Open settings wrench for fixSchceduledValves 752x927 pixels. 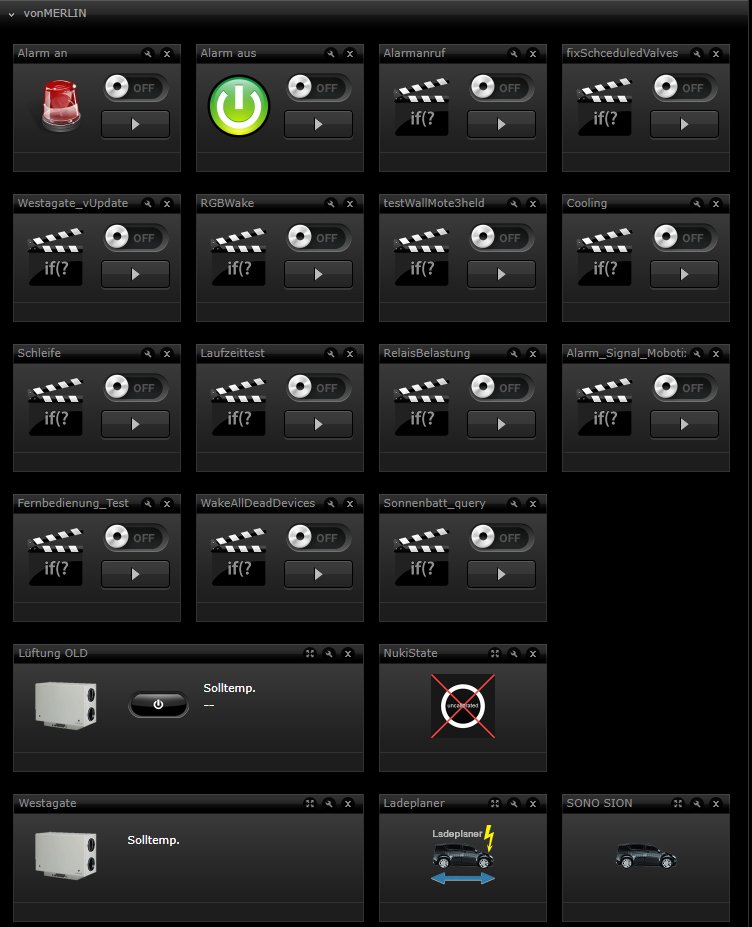pyautogui.click(x=697, y=54)
